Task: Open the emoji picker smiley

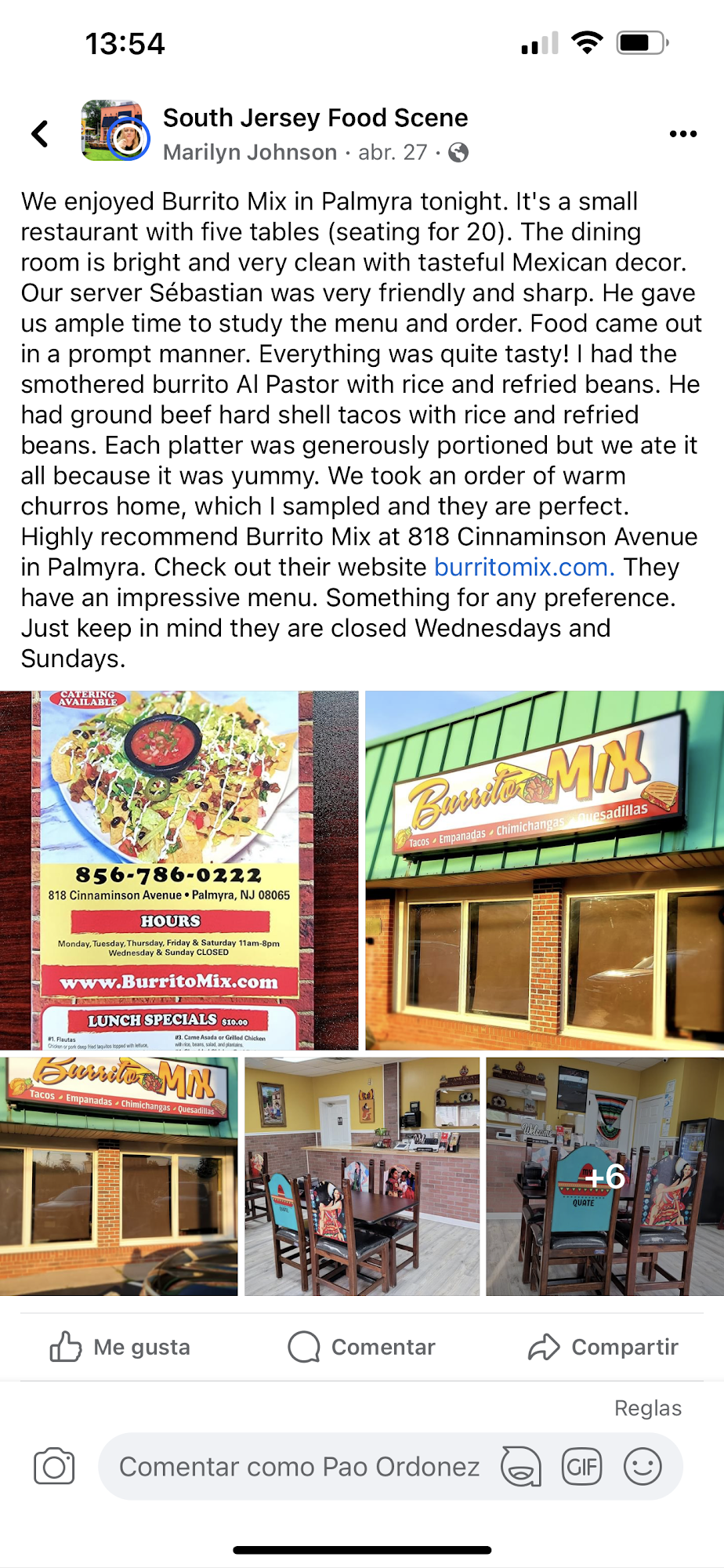Action: [x=643, y=1466]
